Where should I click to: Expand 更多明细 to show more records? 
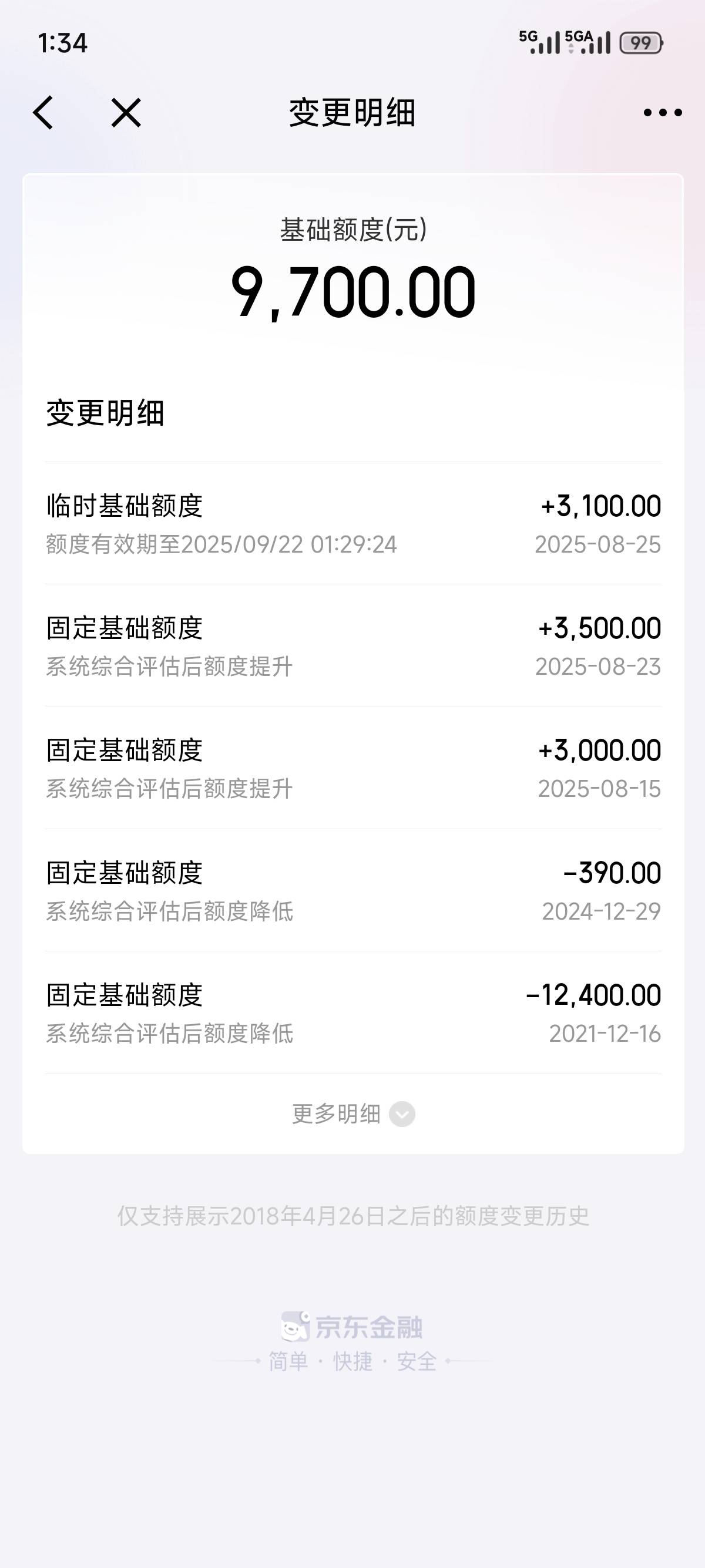pos(353,1114)
